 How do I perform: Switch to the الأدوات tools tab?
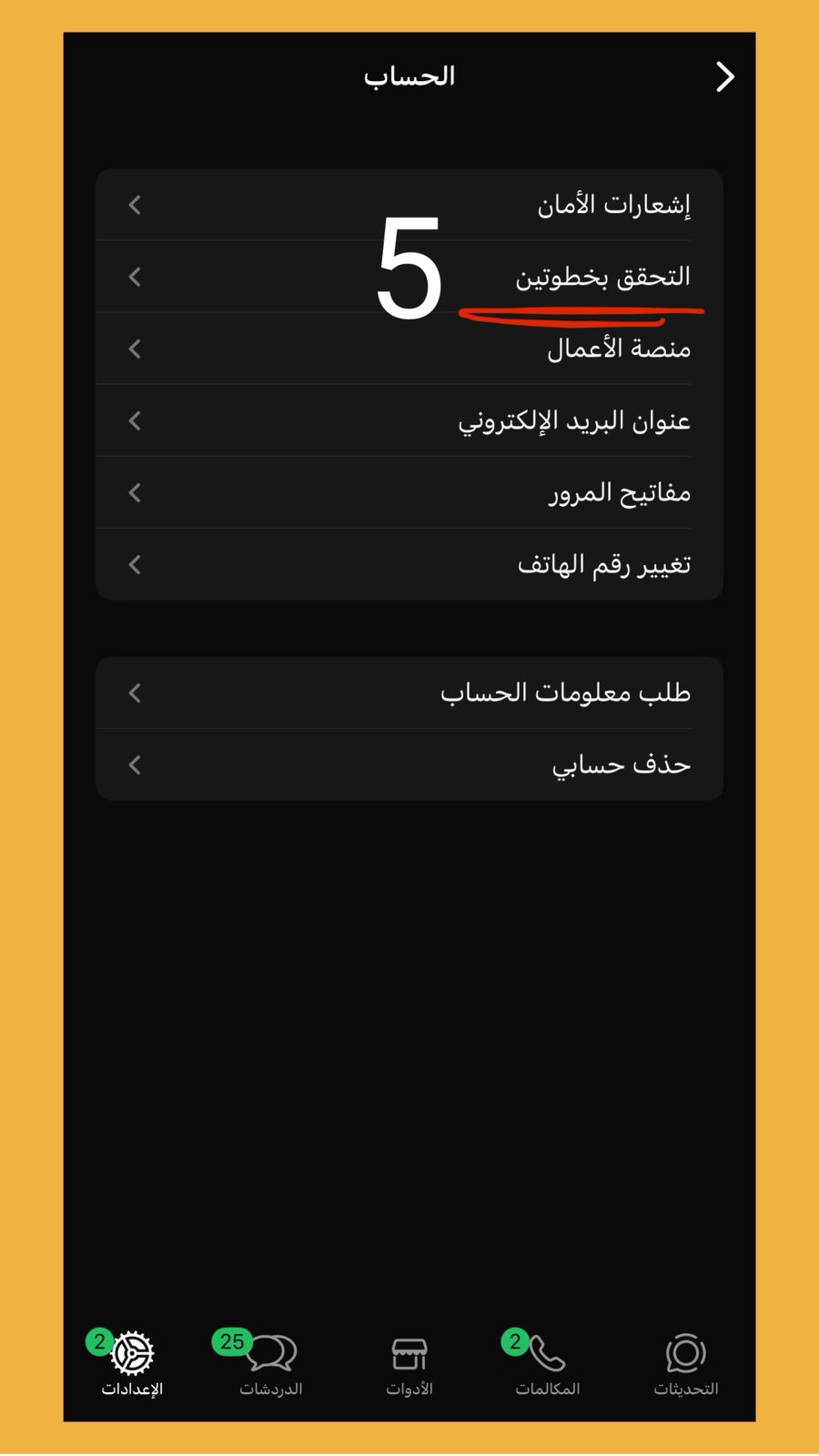pyautogui.click(x=409, y=1364)
